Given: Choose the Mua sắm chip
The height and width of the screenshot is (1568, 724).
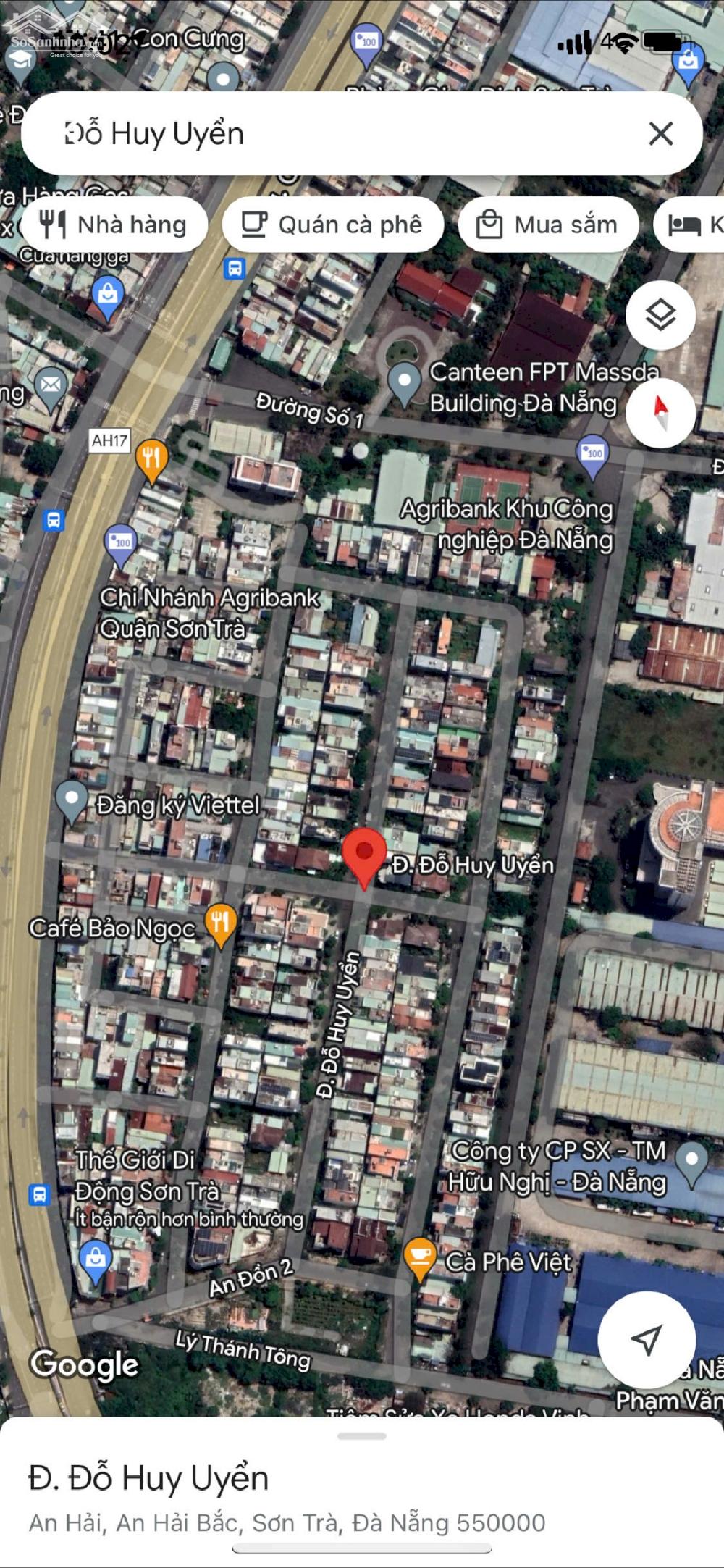Looking at the screenshot, I should (549, 225).
